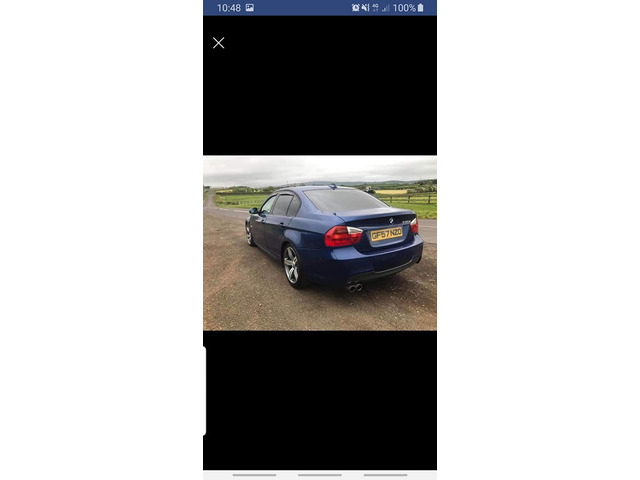Image resolution: width=640 pixels, height=480 pixels.
Task: Close the photo viewer
Action: tap(218, 43)
